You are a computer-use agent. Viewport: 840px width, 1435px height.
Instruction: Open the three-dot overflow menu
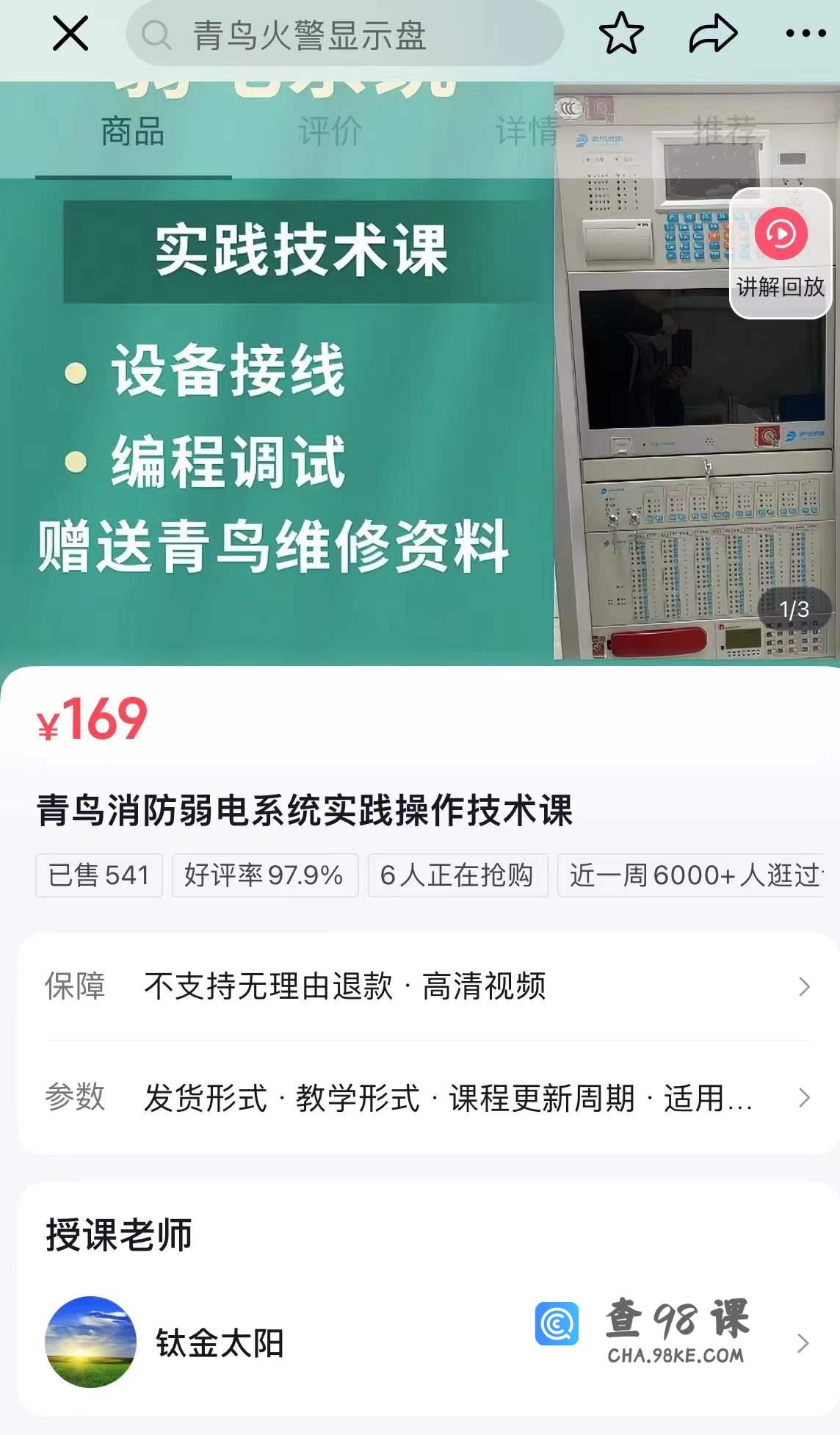point(805,34)
